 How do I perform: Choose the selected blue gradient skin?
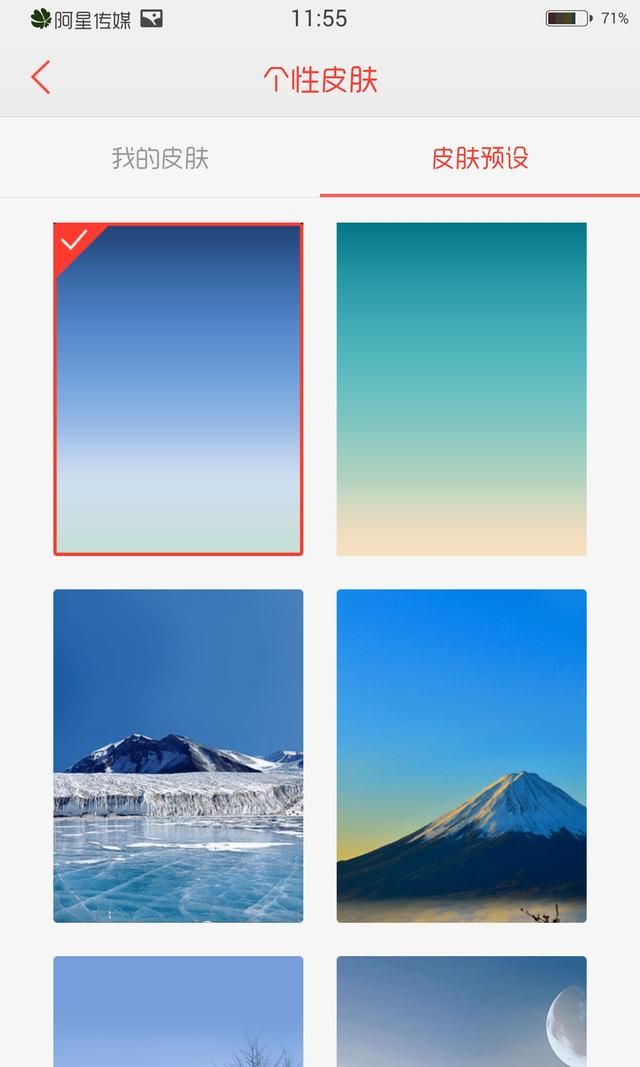(x=178, y=389)
